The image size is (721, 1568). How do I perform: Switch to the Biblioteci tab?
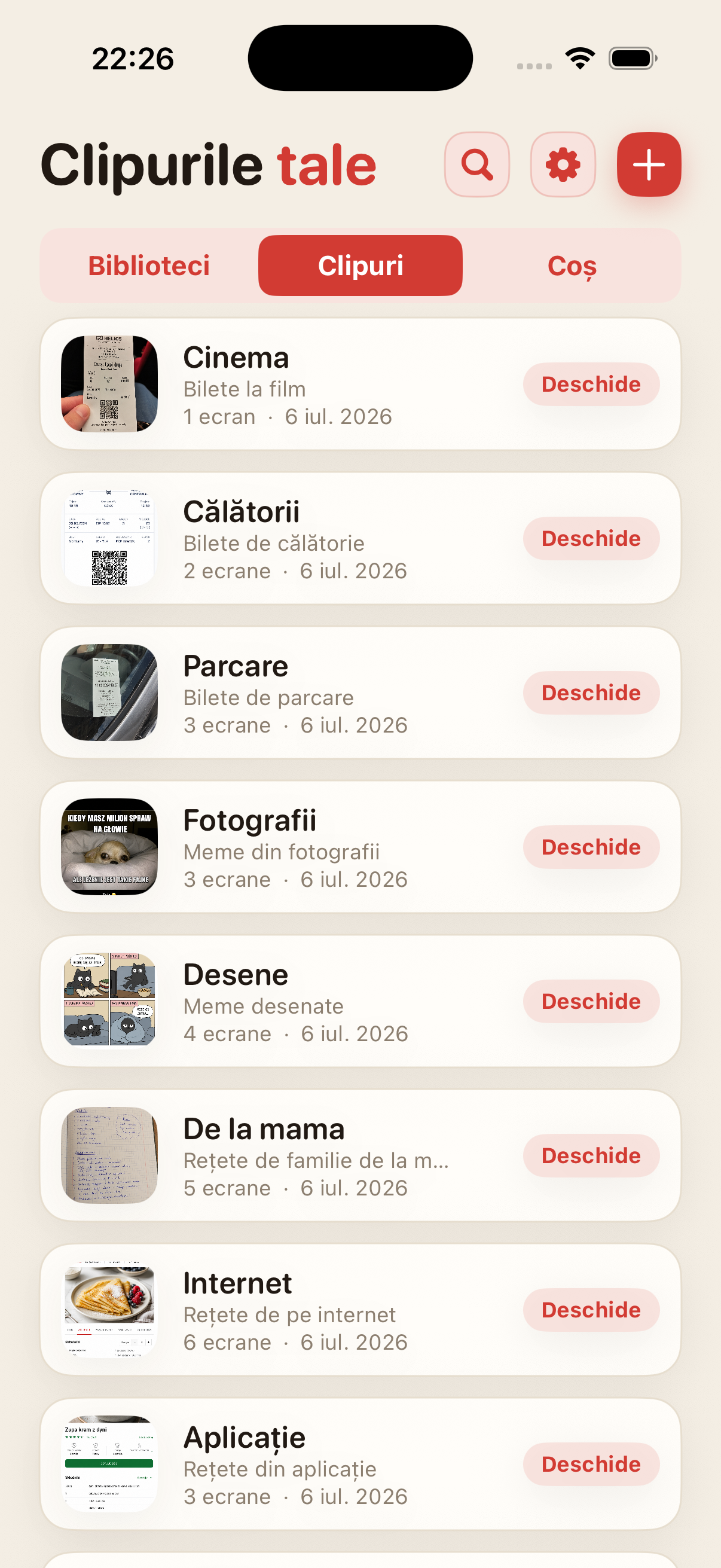click(x=149, y=266)
